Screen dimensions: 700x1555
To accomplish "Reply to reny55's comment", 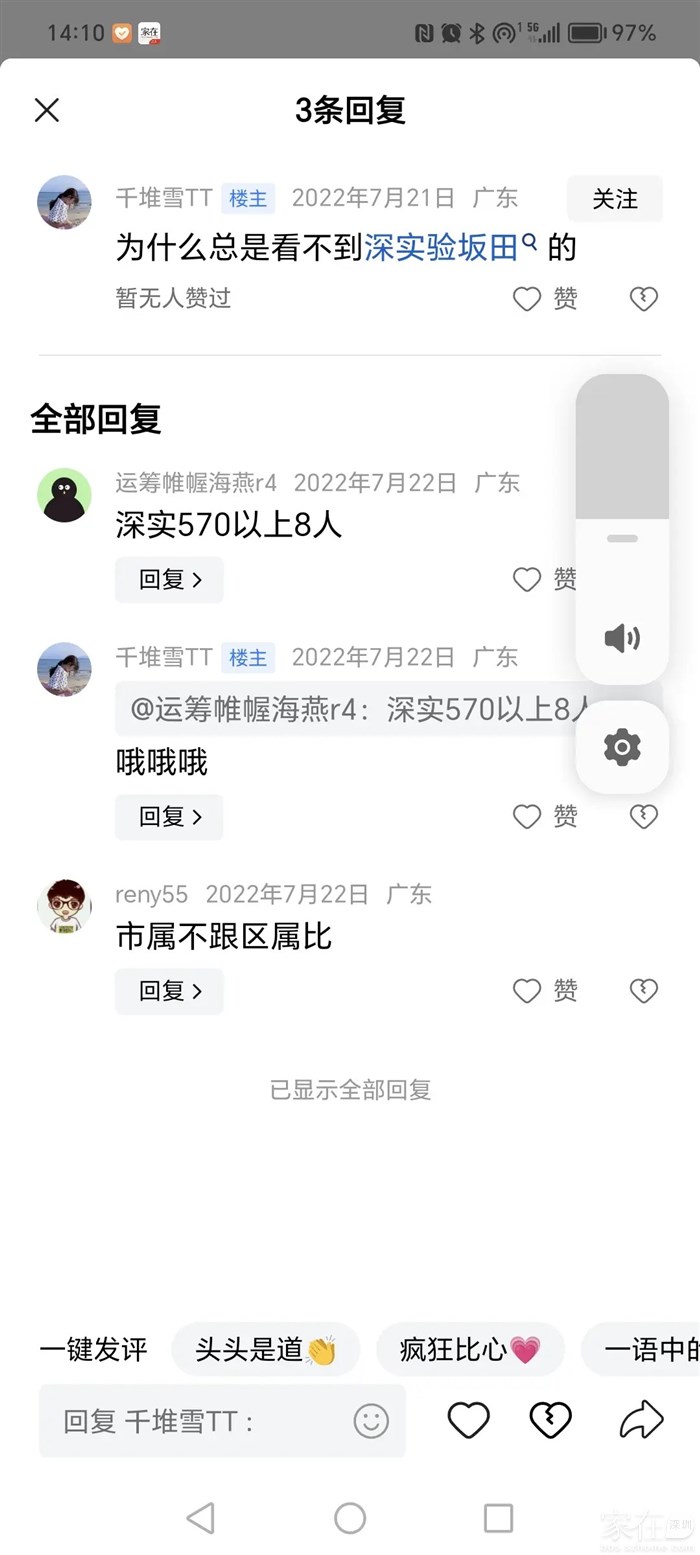I will click(169, 991).
